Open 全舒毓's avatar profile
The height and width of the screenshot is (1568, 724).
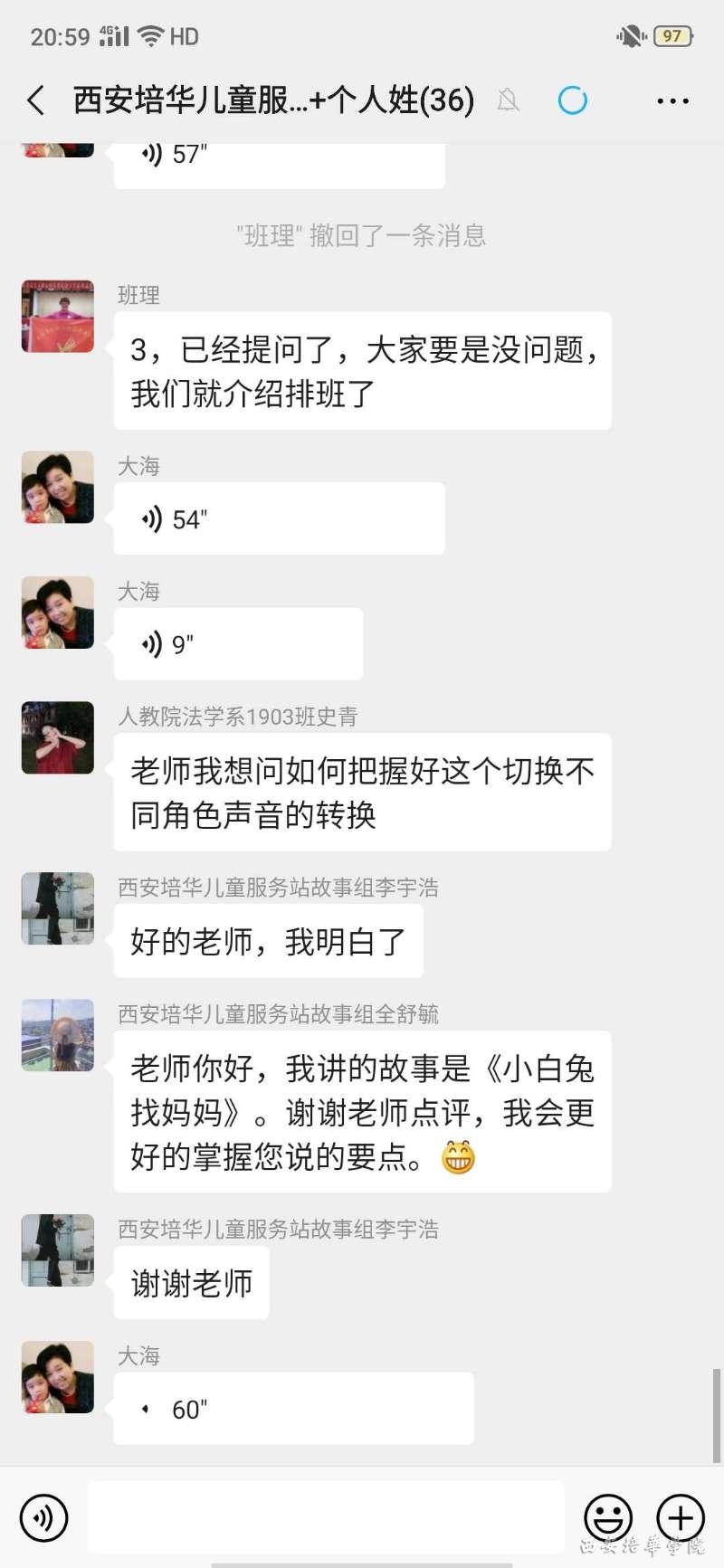click(x=58, y=1035)
